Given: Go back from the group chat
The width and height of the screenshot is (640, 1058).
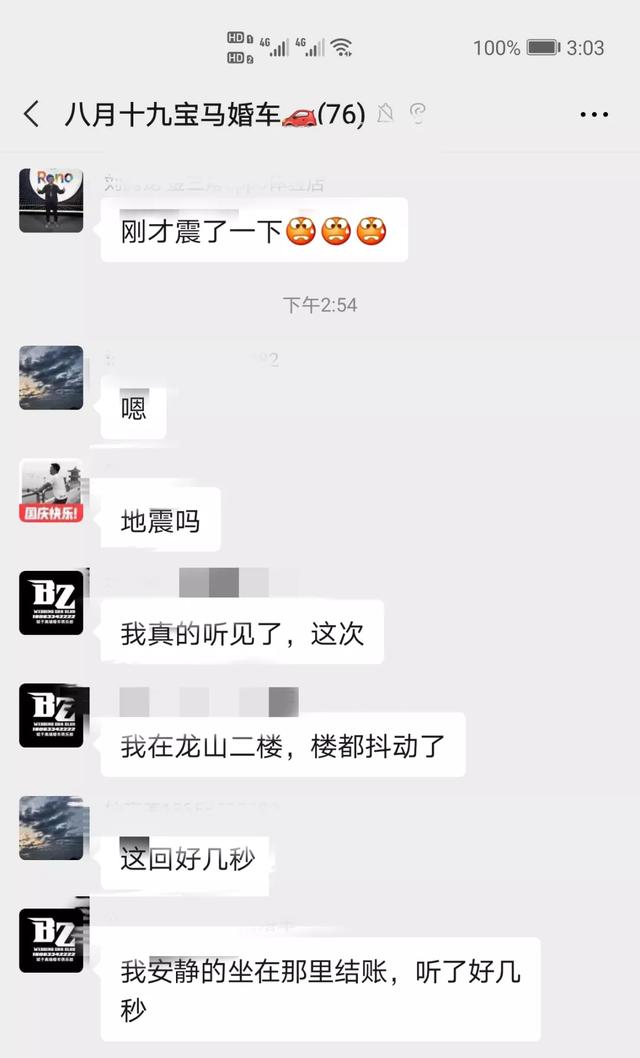Looking at the screenshot, I should [31, 114].
